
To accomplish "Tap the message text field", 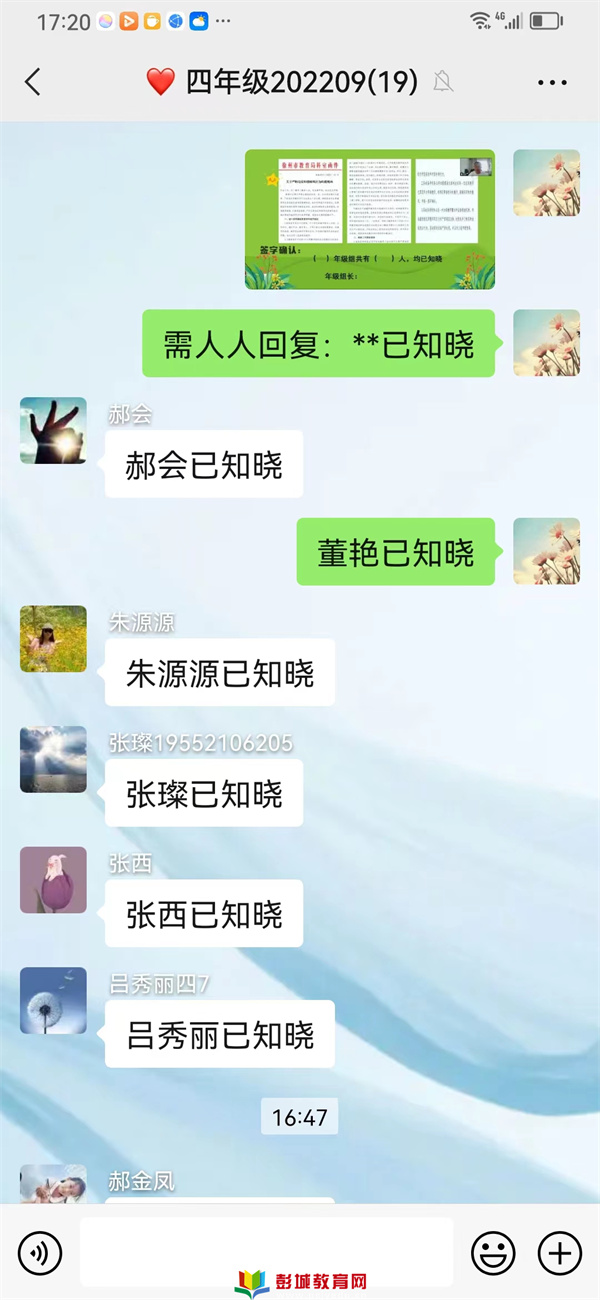I will [266, 1251].
